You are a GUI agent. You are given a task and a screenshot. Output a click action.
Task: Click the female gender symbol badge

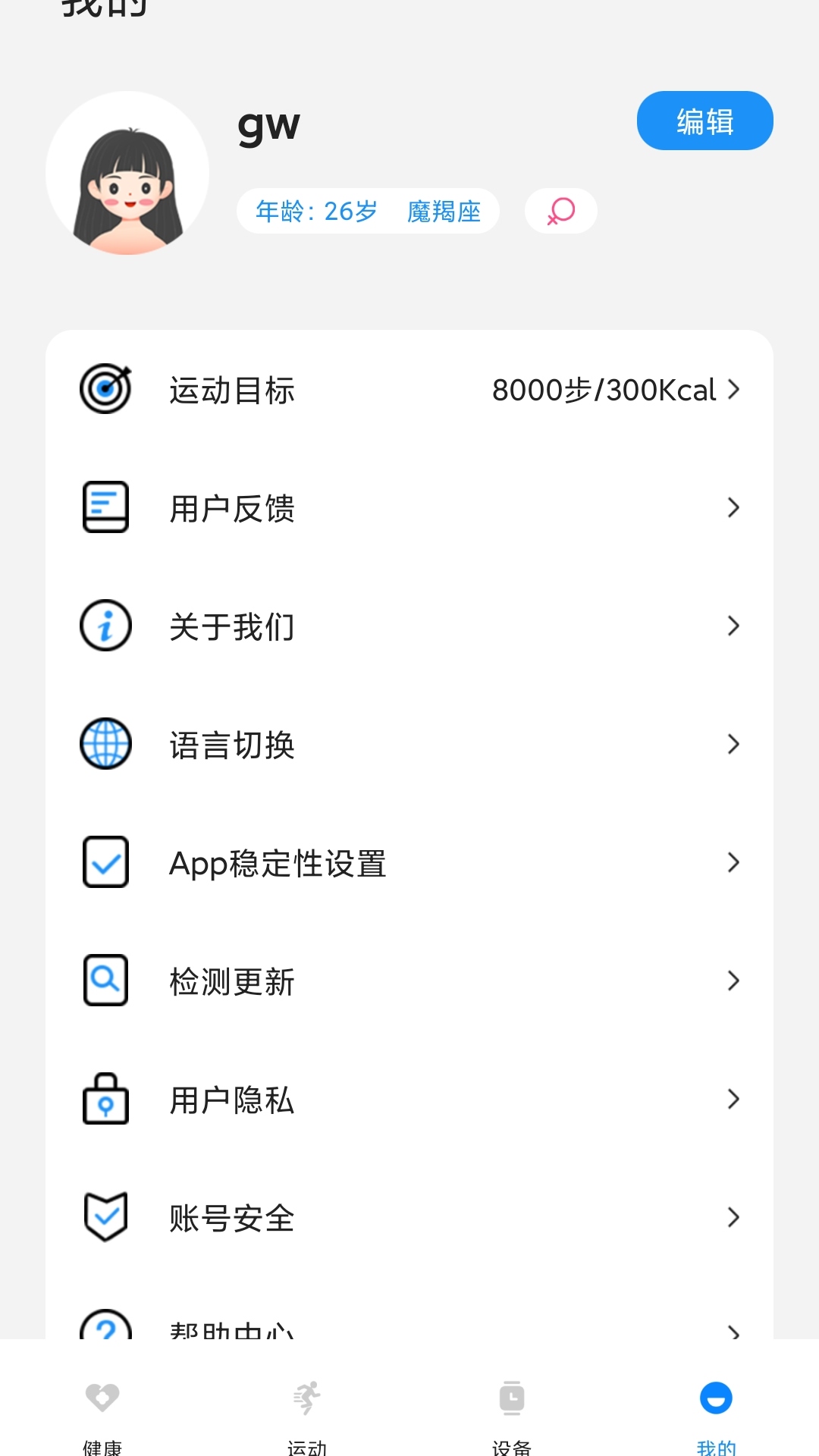(560, 211)
